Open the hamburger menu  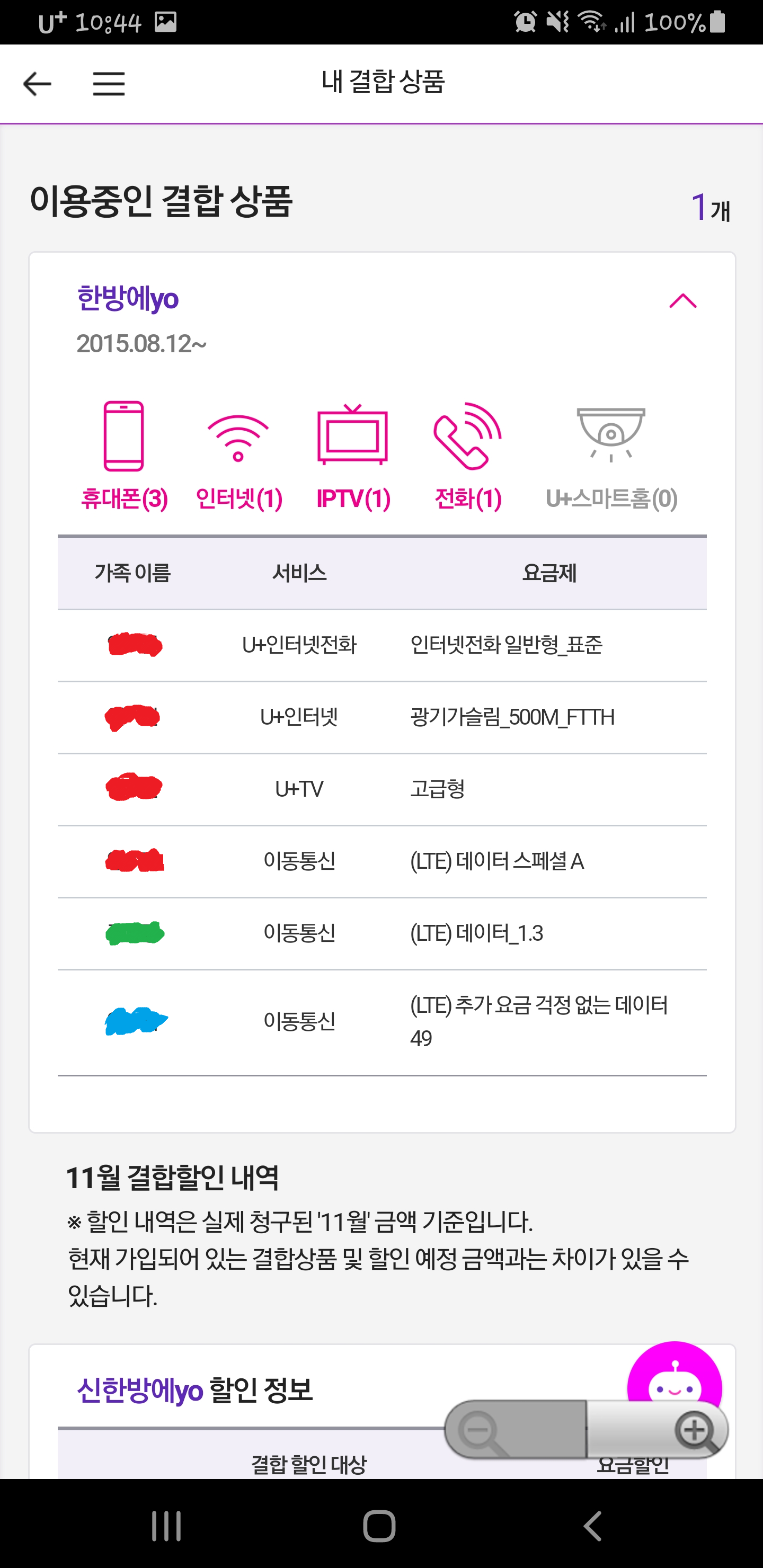coord(109,83)
